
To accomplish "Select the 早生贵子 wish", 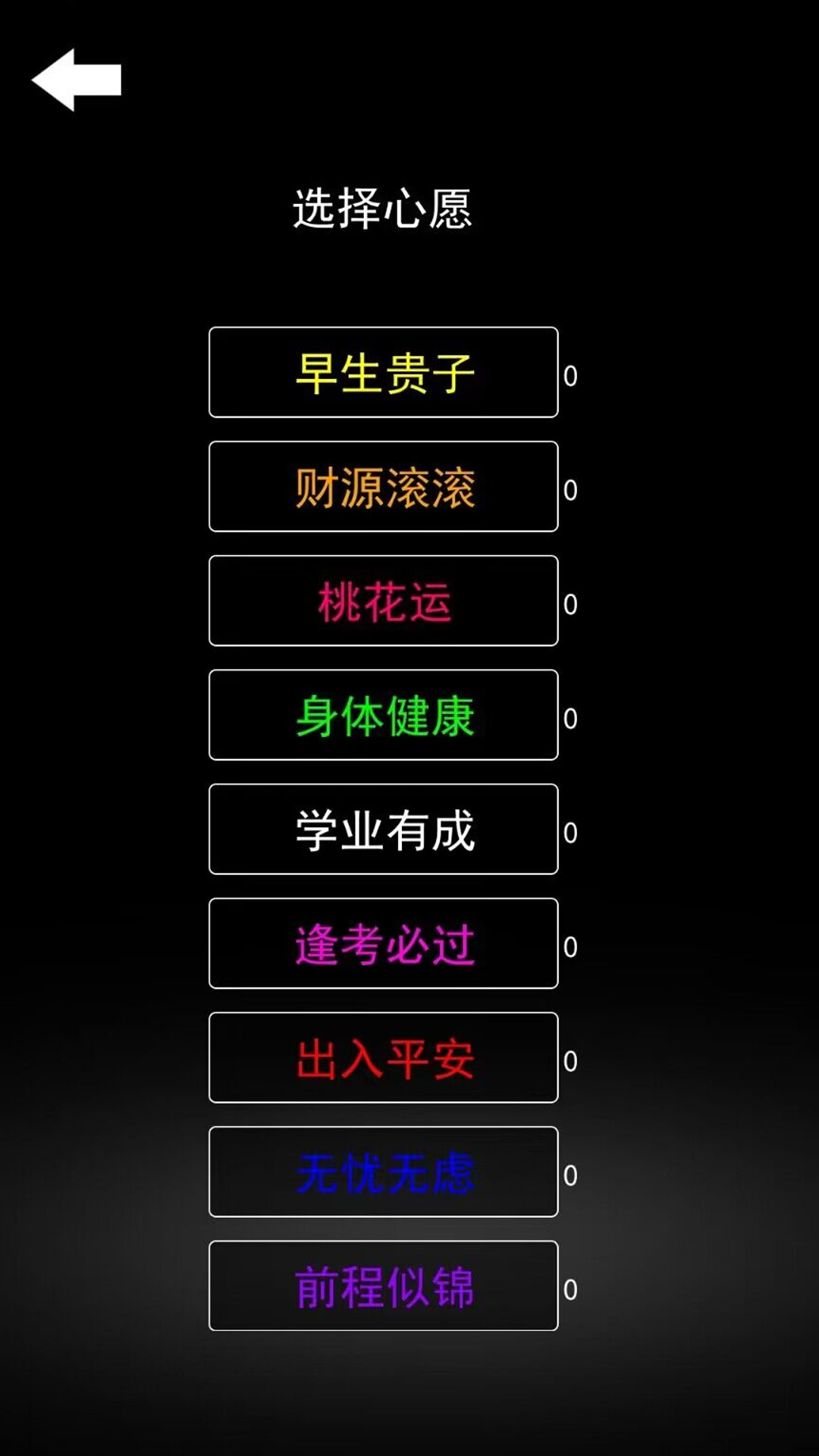I will (x=383, y=372).
